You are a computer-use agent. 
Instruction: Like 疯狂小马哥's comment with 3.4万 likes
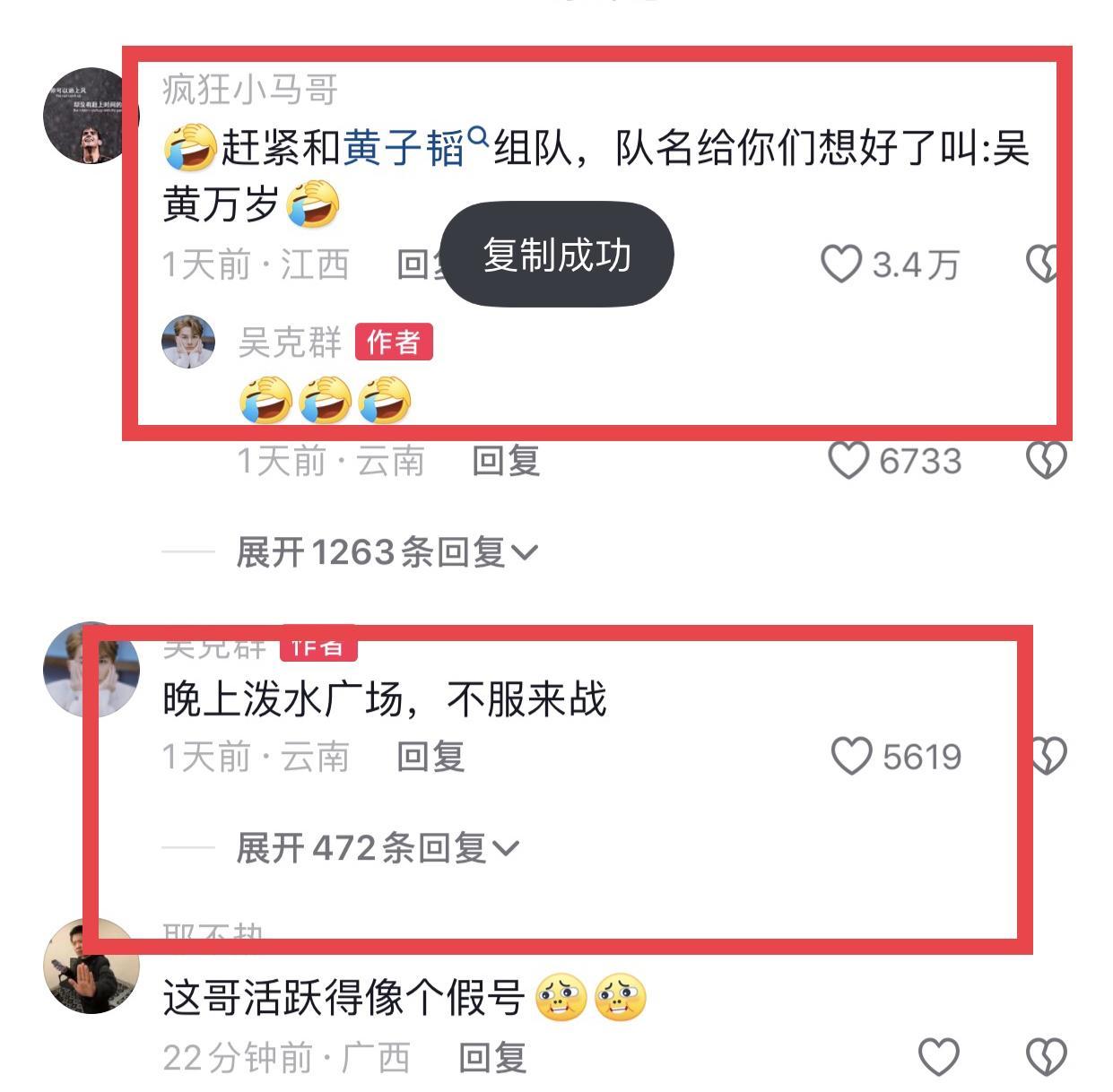tap(841, 264)
